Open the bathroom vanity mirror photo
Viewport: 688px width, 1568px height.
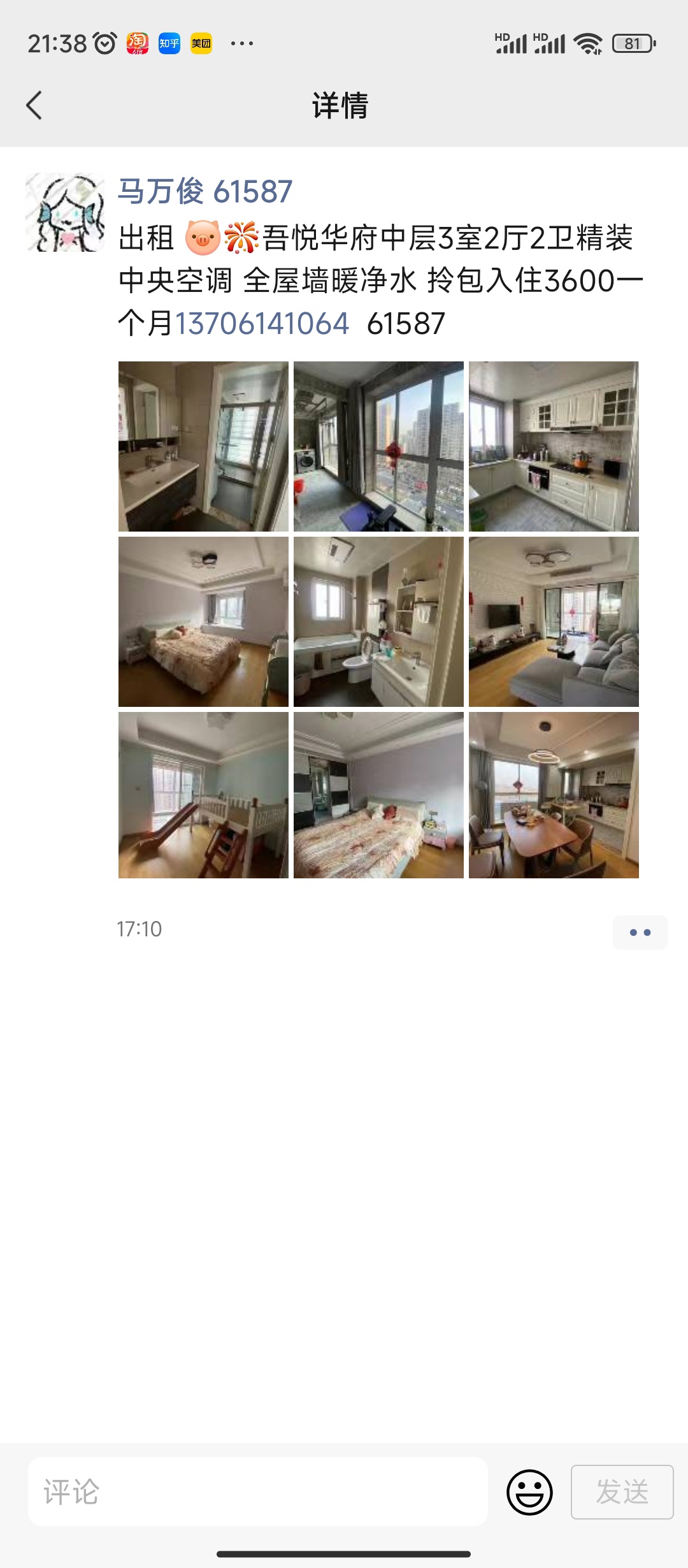203,446
